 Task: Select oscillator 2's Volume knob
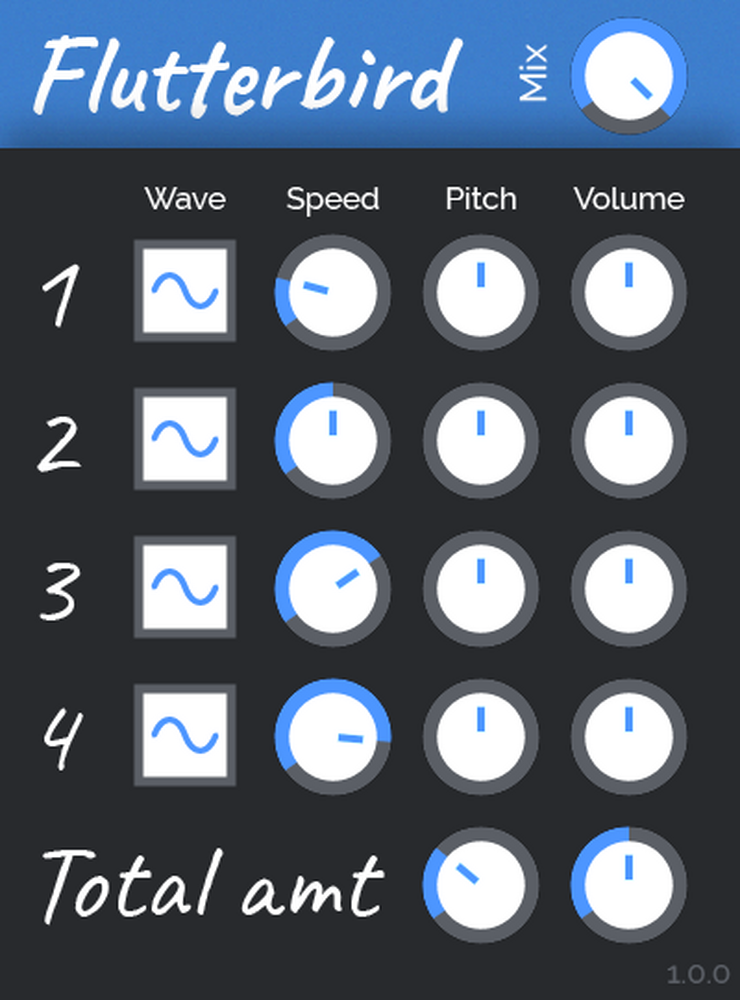[x=629, y=439]
